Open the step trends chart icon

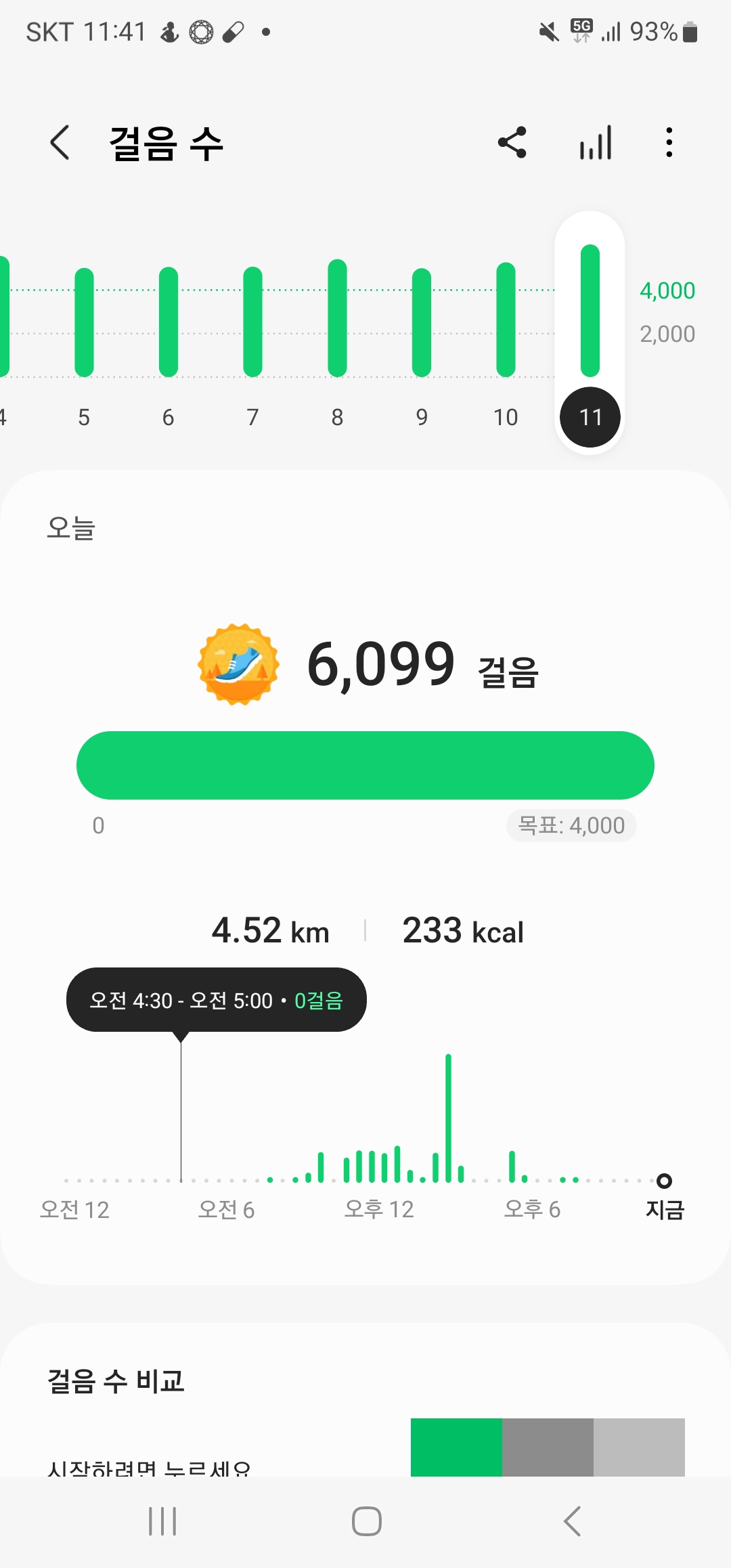click(596, 143)
